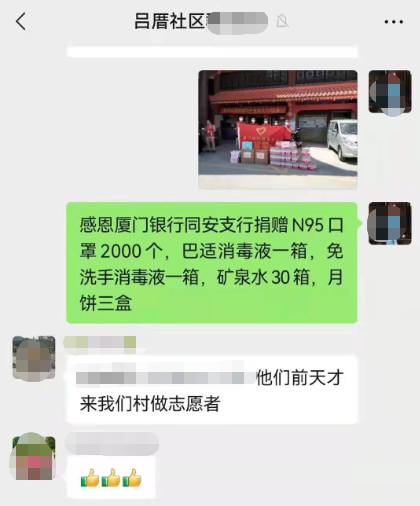Tap the avatar beside the thumbs-up message
This screenshot has width=420, height=506.
click(34, 456)
